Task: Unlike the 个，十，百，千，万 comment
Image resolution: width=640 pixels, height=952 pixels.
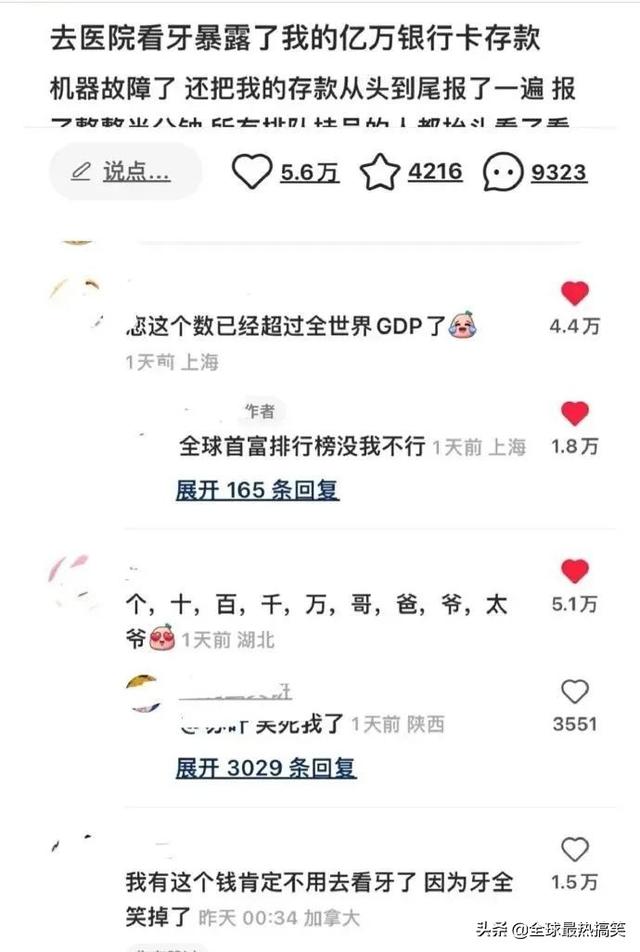Action: coord(575,571)
